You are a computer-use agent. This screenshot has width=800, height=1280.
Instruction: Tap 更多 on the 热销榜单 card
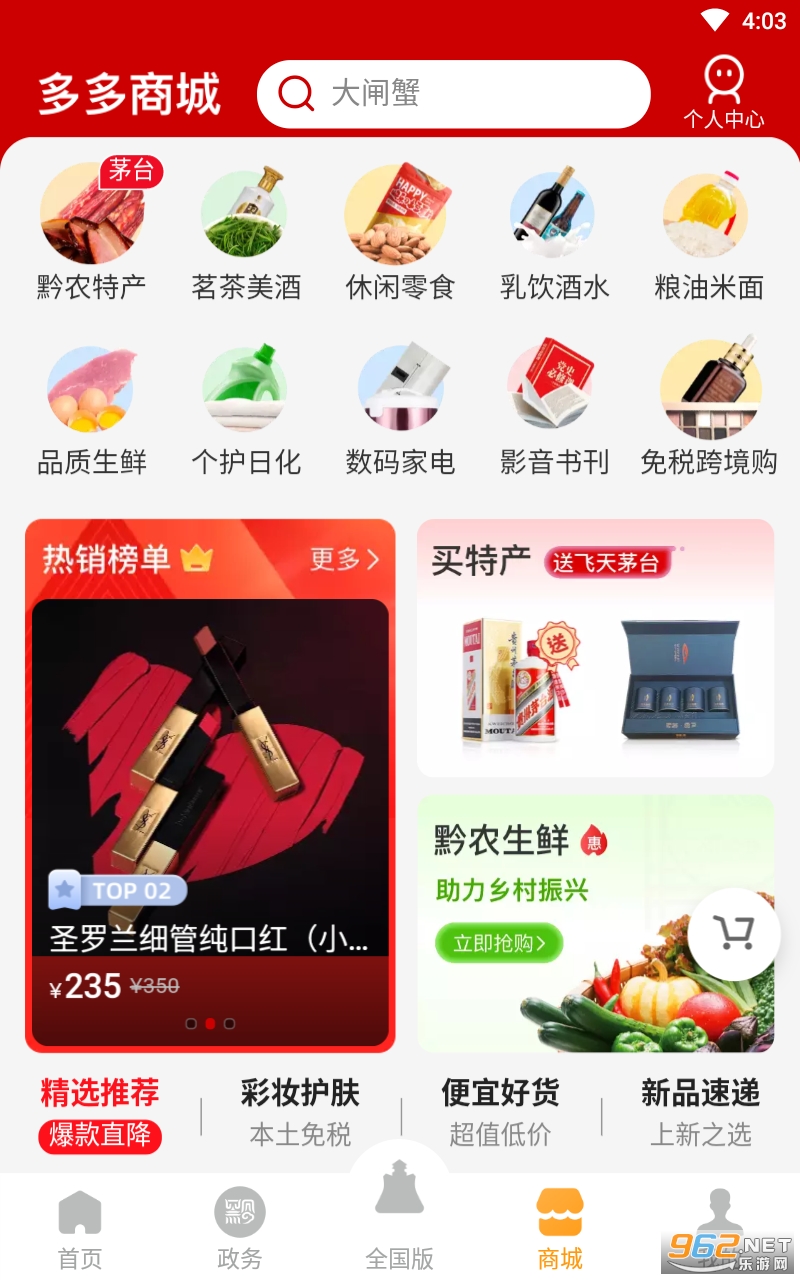tap(345, 559)
